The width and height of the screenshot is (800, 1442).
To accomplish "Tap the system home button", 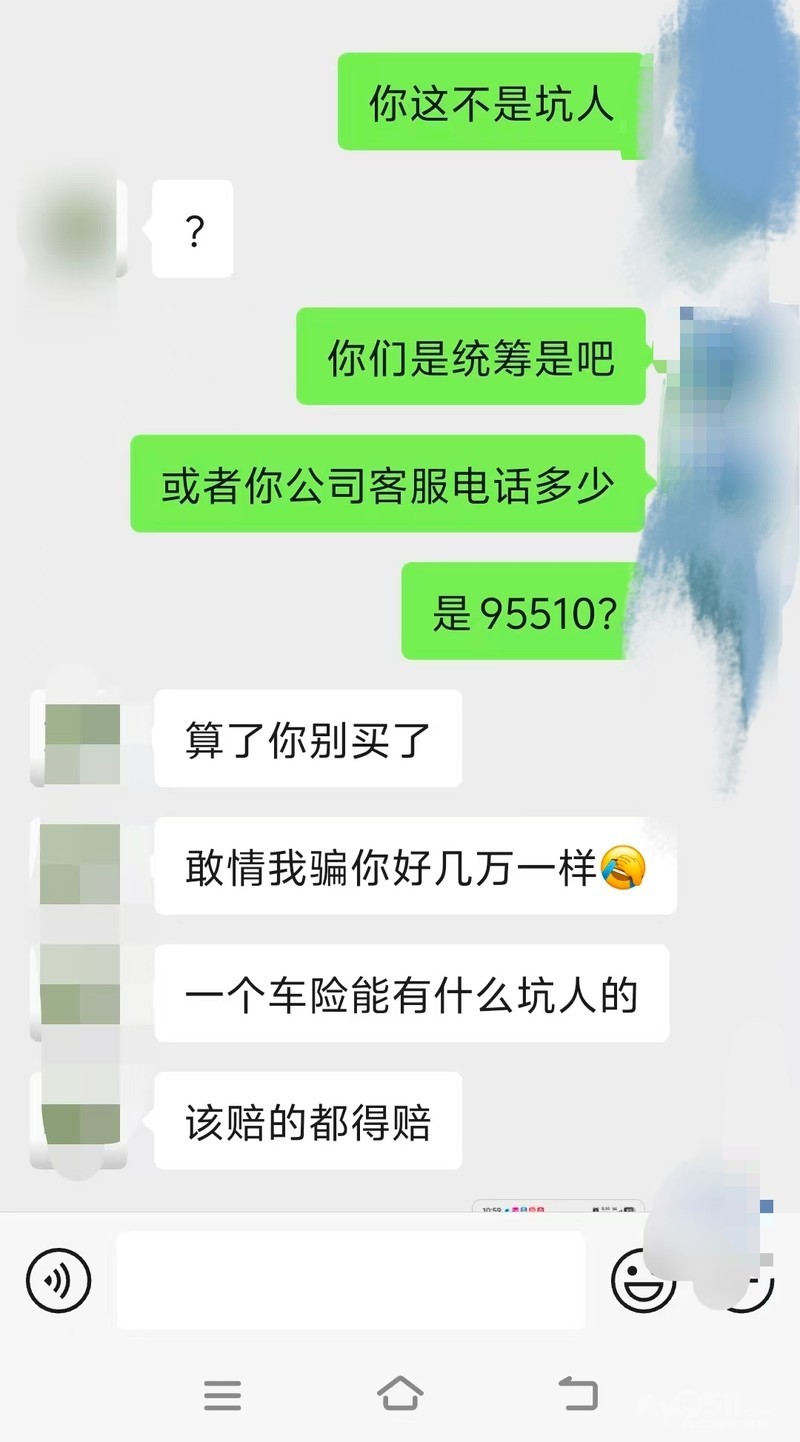I will tap(400, 1394).
